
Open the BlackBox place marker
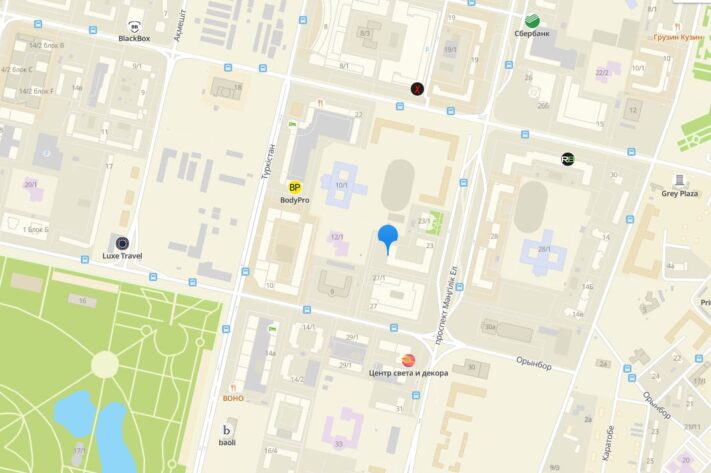tap(135, 26)
